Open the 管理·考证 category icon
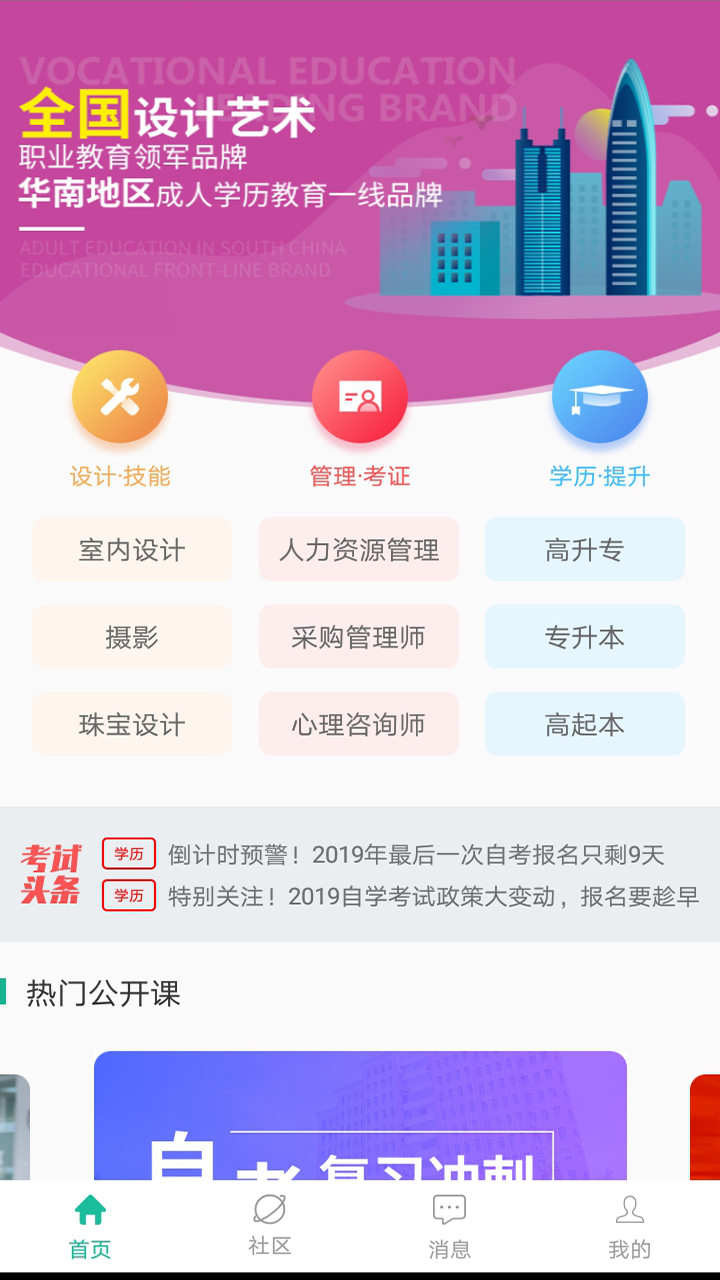 [x=360, y=398]
